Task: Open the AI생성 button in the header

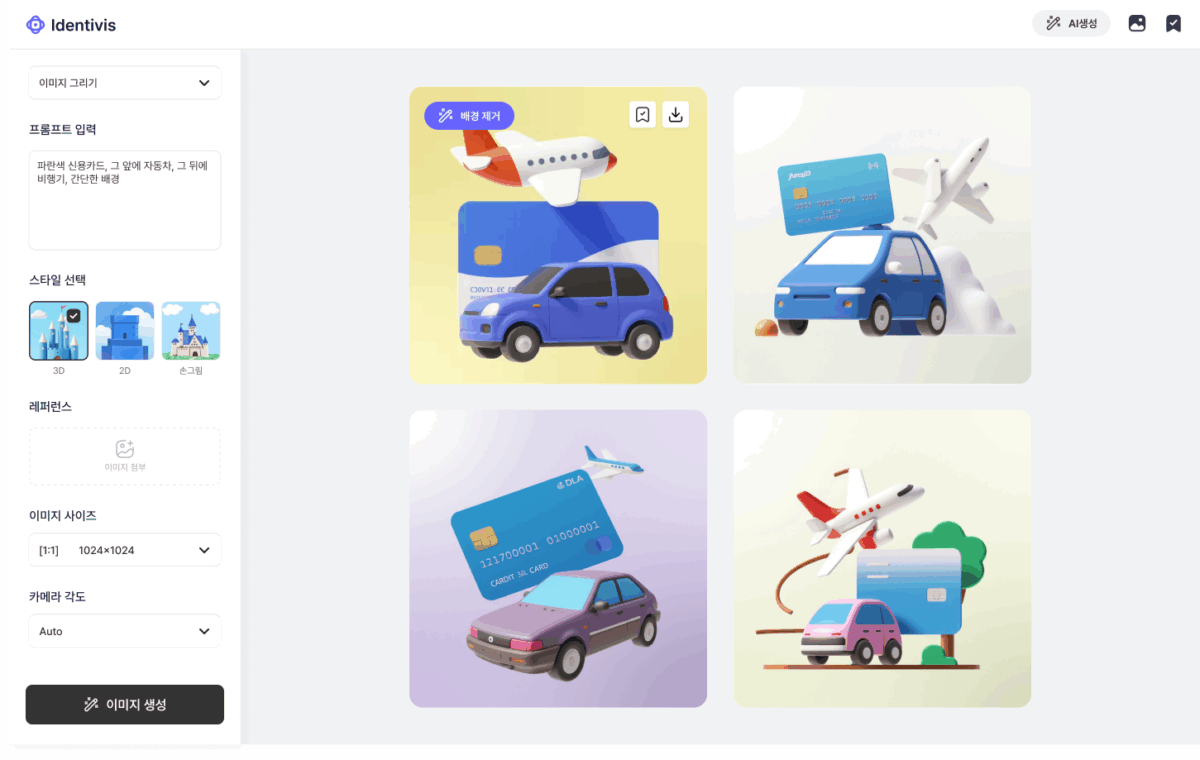Action: (1071, 23)
